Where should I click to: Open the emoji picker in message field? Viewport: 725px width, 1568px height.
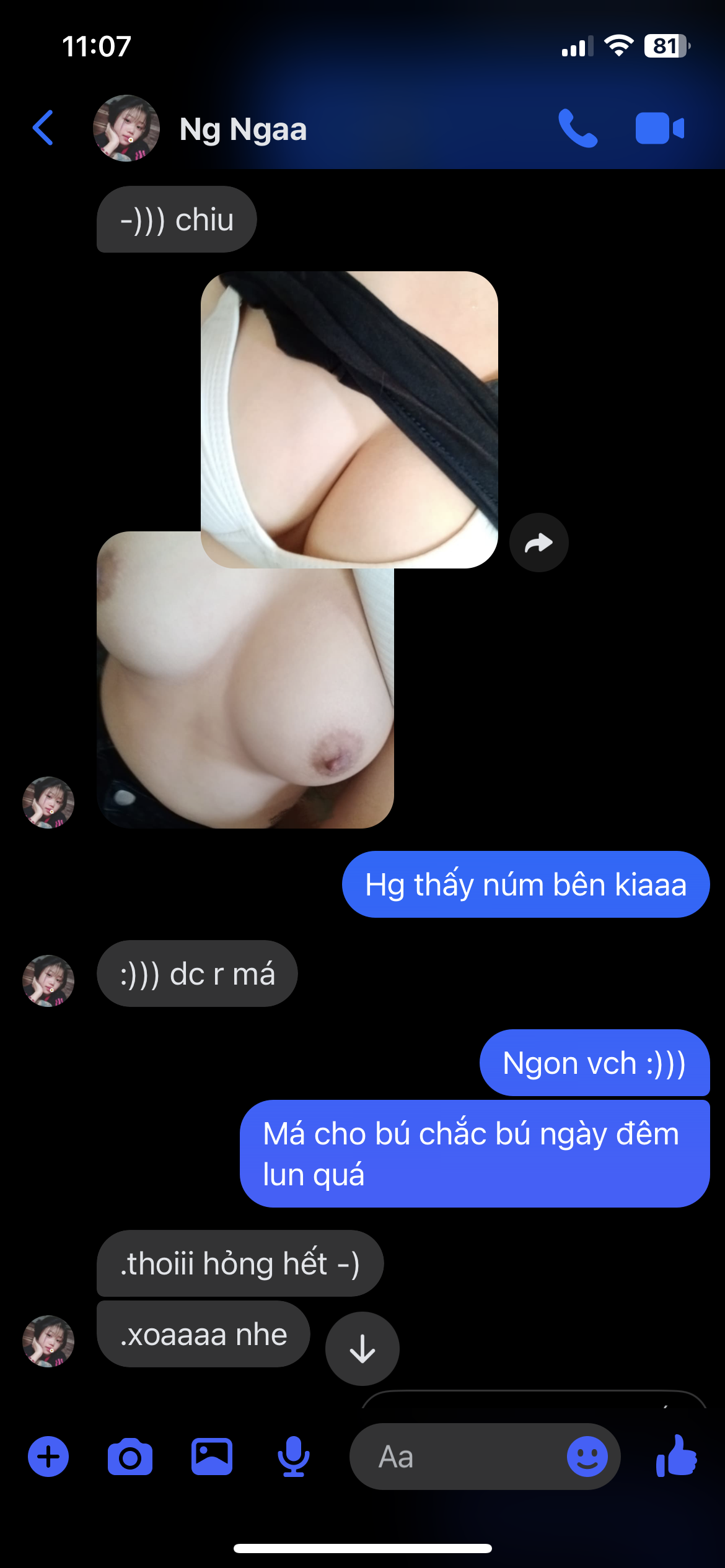coord(586,1457)
